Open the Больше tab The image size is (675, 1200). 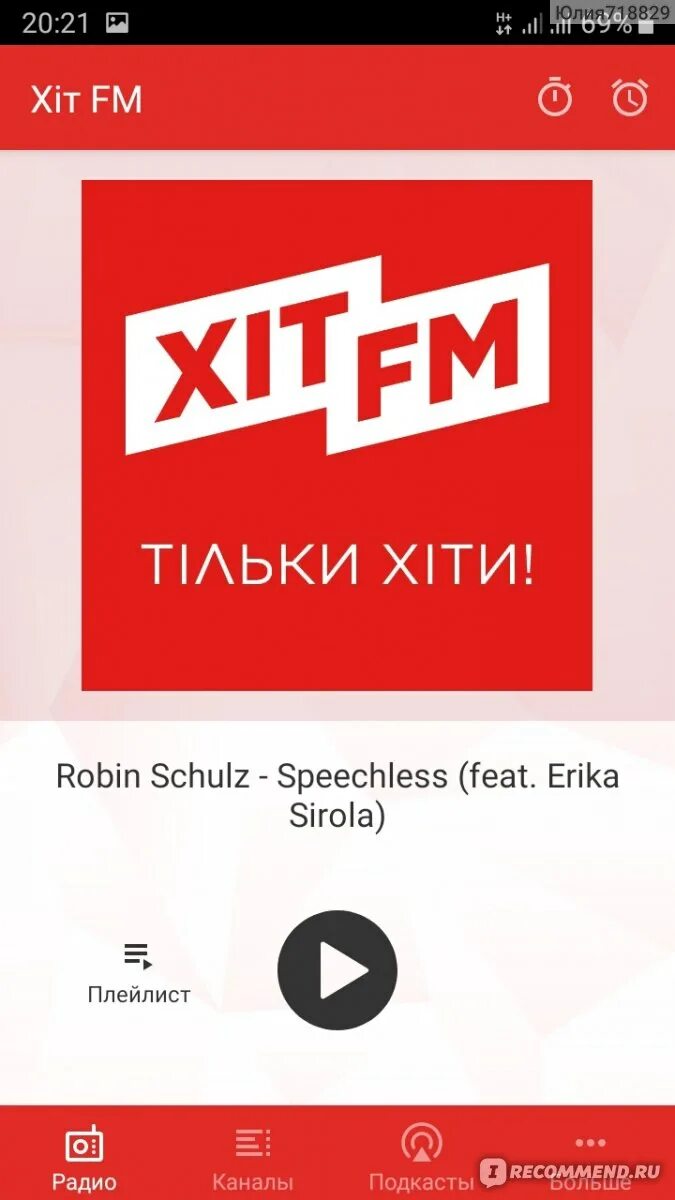pyautogui.click(x=590, y=1158)
